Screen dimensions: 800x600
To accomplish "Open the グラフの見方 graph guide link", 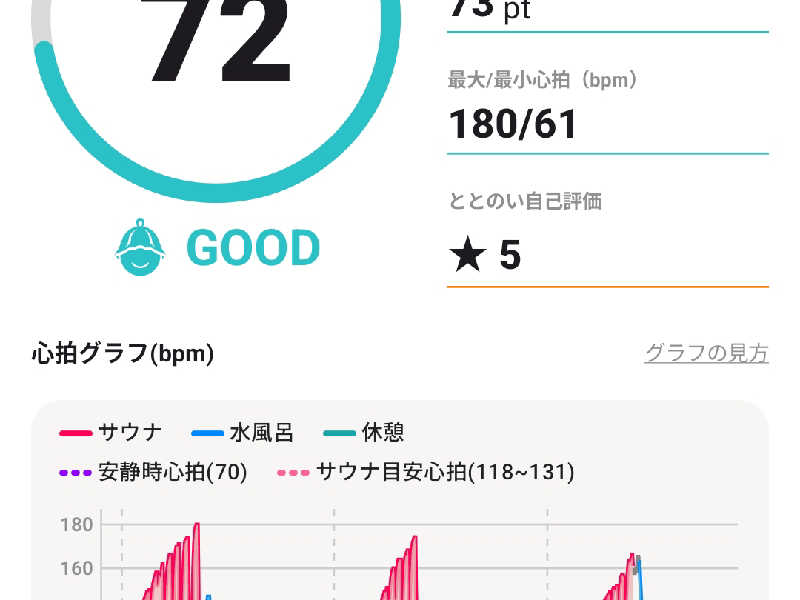I will [706, 353].
